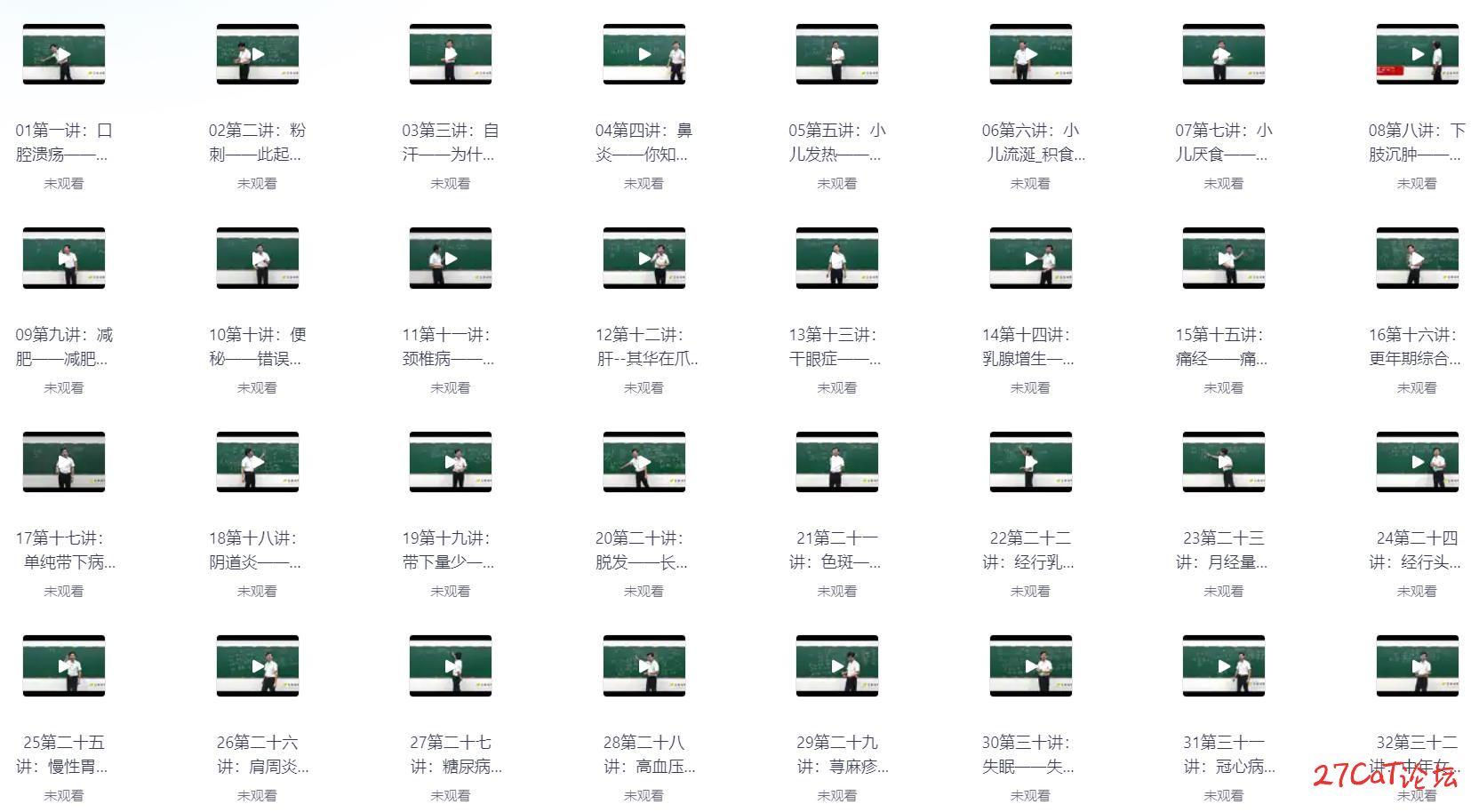Play lecture 28第二十八讲 高血压
The image size is (1471, 812).
(x=644, y=665)
